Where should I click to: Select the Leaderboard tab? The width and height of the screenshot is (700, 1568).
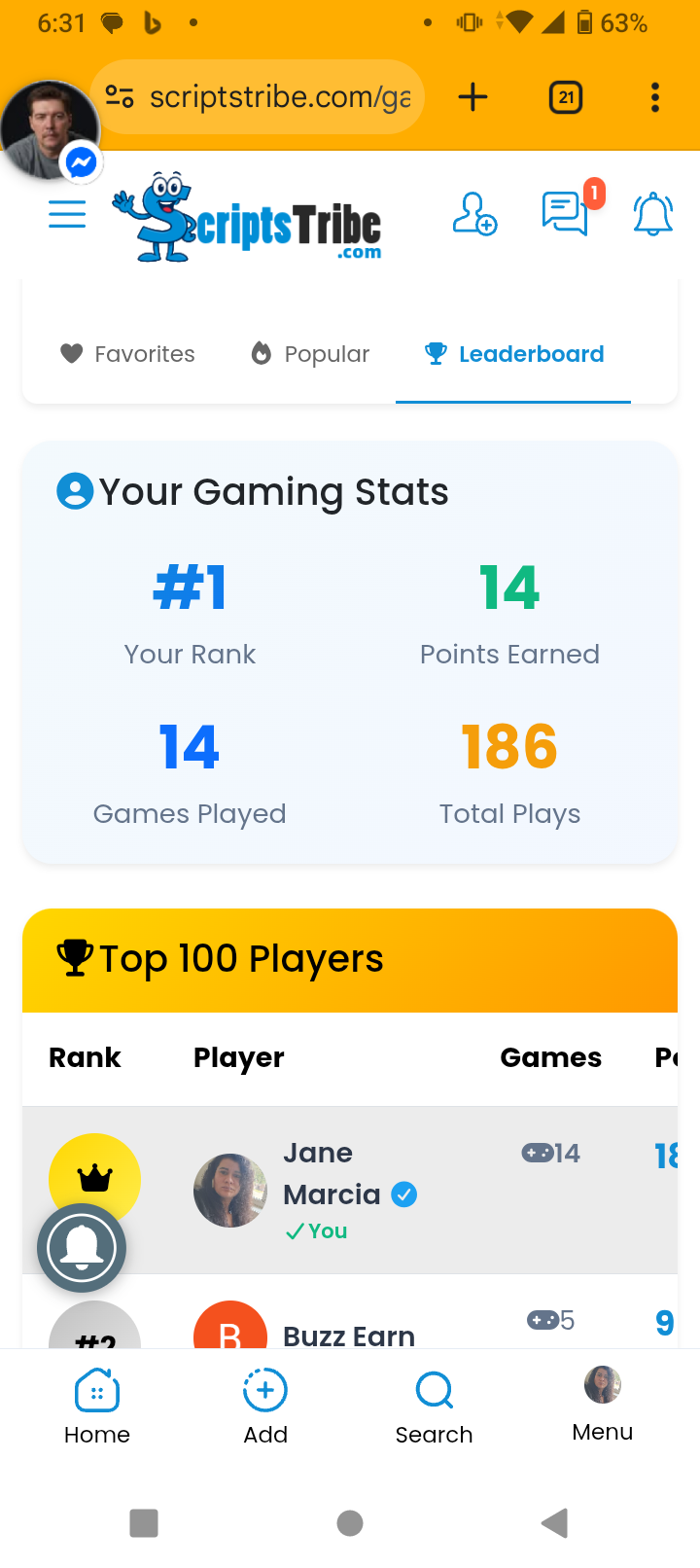coord(514,354)
